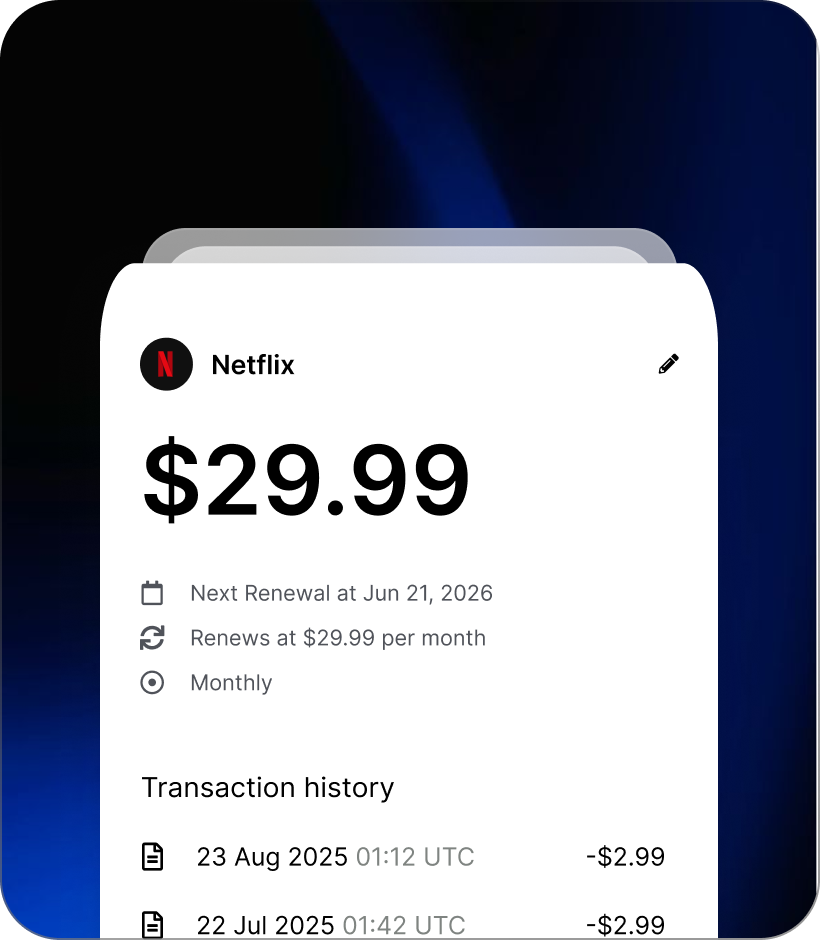Tap the red N in the Netflix badge
This screenshot has height=940, width=820.
tap(166, 364)
